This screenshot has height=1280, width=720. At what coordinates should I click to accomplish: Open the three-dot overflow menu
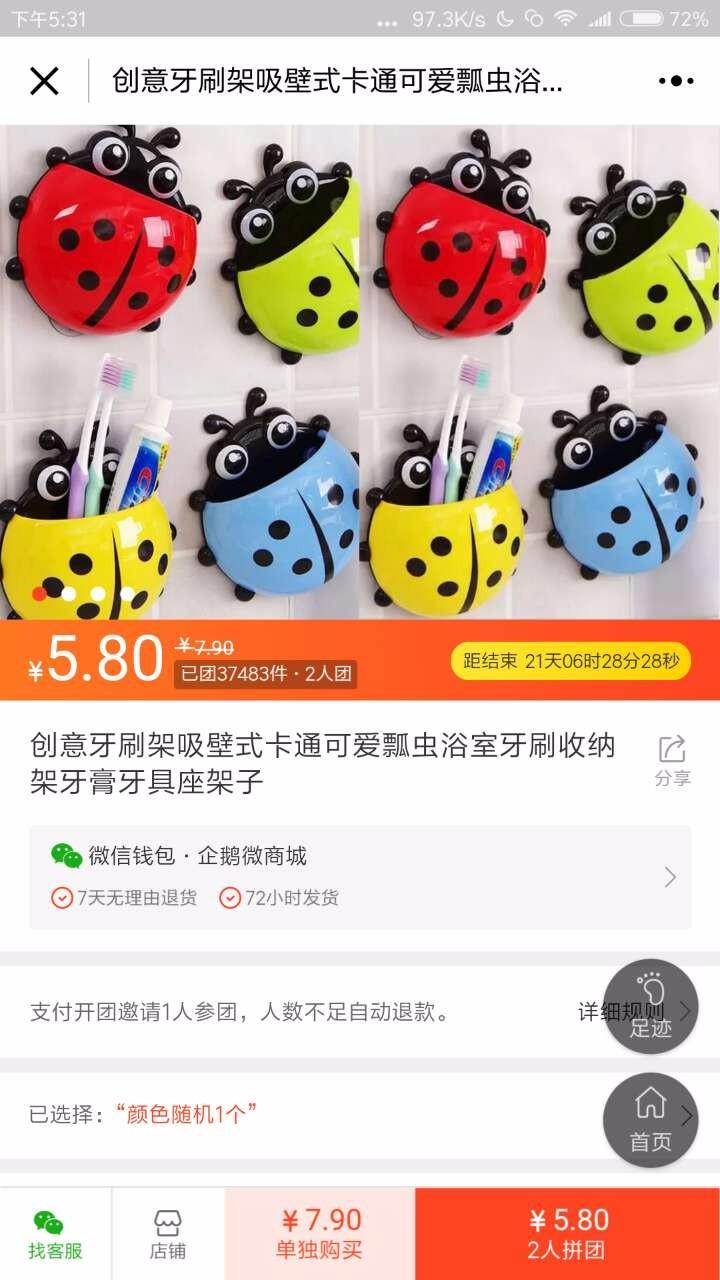click(675, 81)
